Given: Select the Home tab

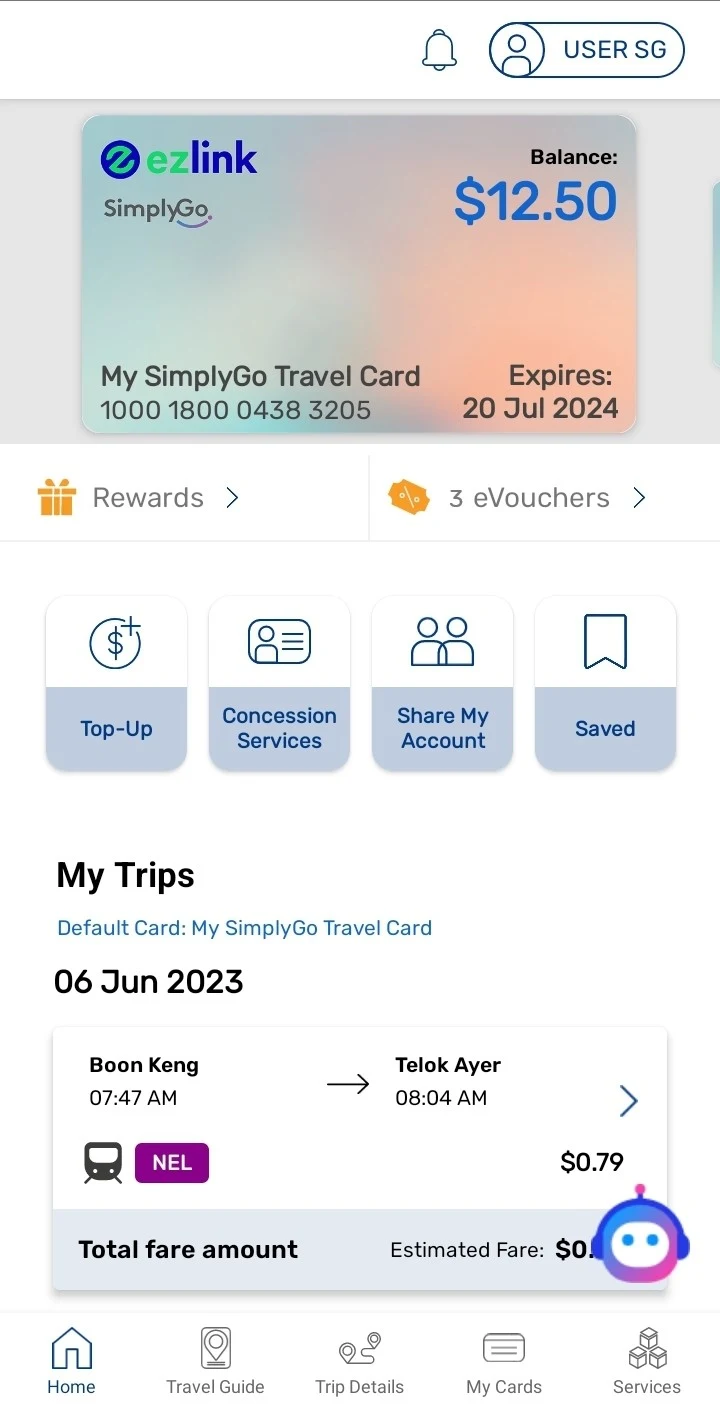Looking at the screenshot, I should [x=71, y=1348].
